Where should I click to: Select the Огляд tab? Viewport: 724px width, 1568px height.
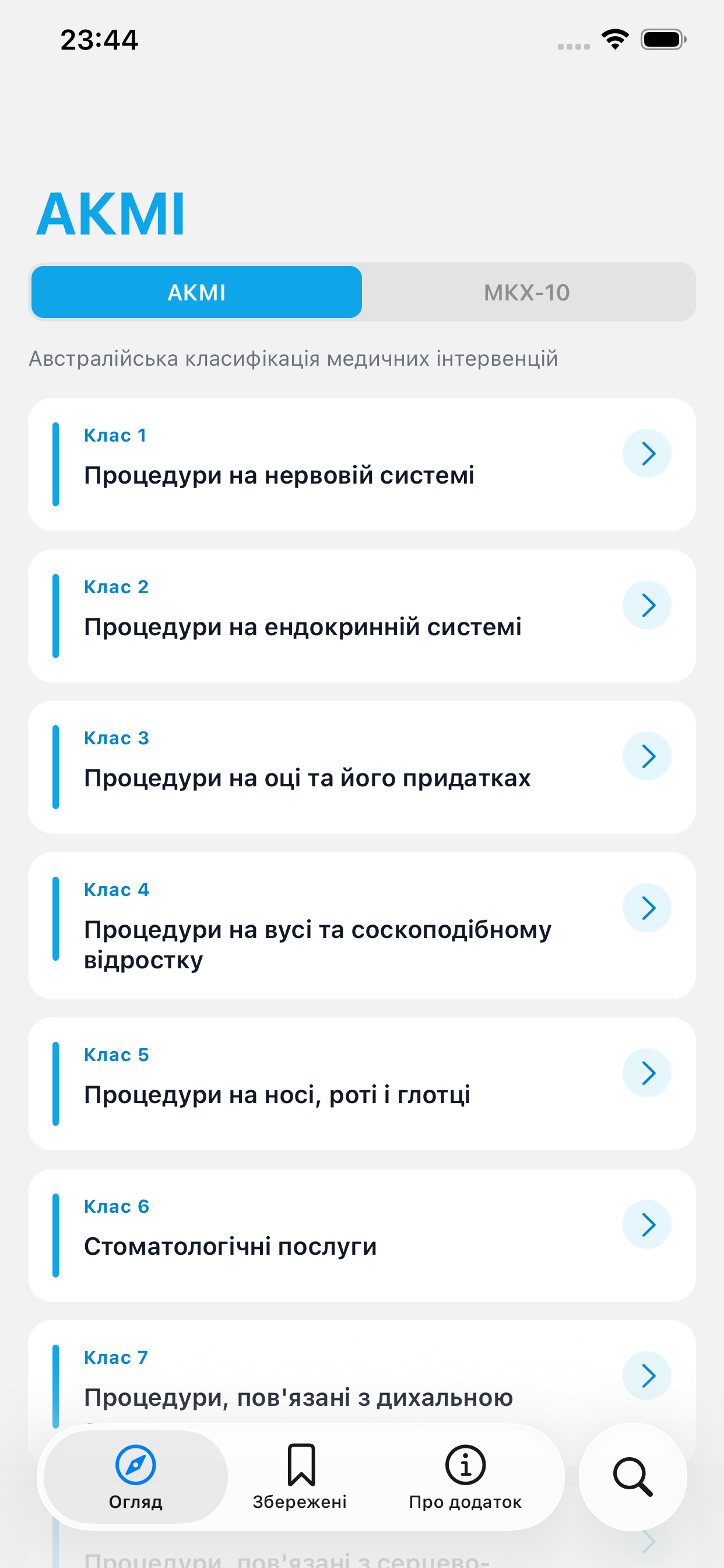point(136,1476)
